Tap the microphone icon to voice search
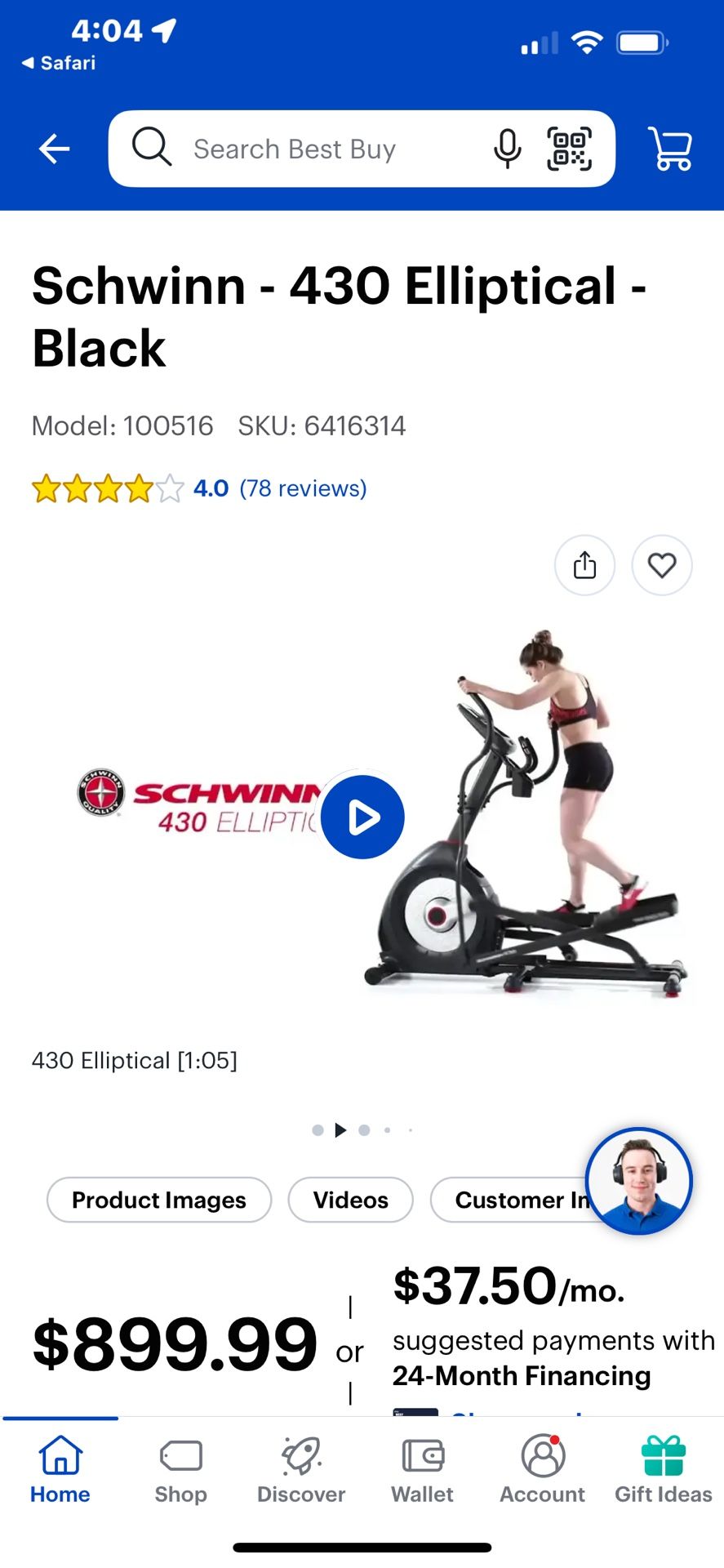 pos(506,149)
